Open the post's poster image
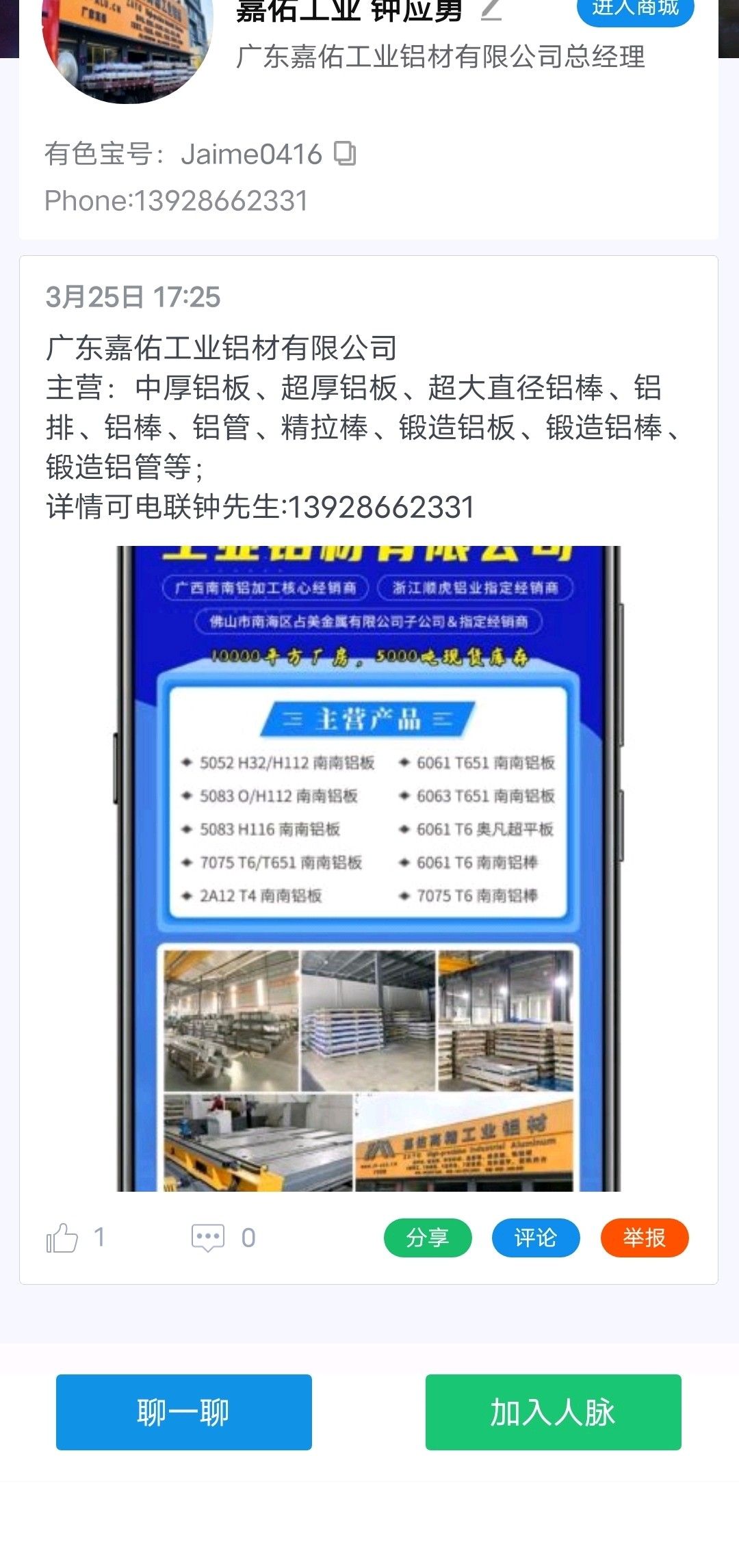The height and width of the screenshot is (1568, 739). (x=369, y=868)
